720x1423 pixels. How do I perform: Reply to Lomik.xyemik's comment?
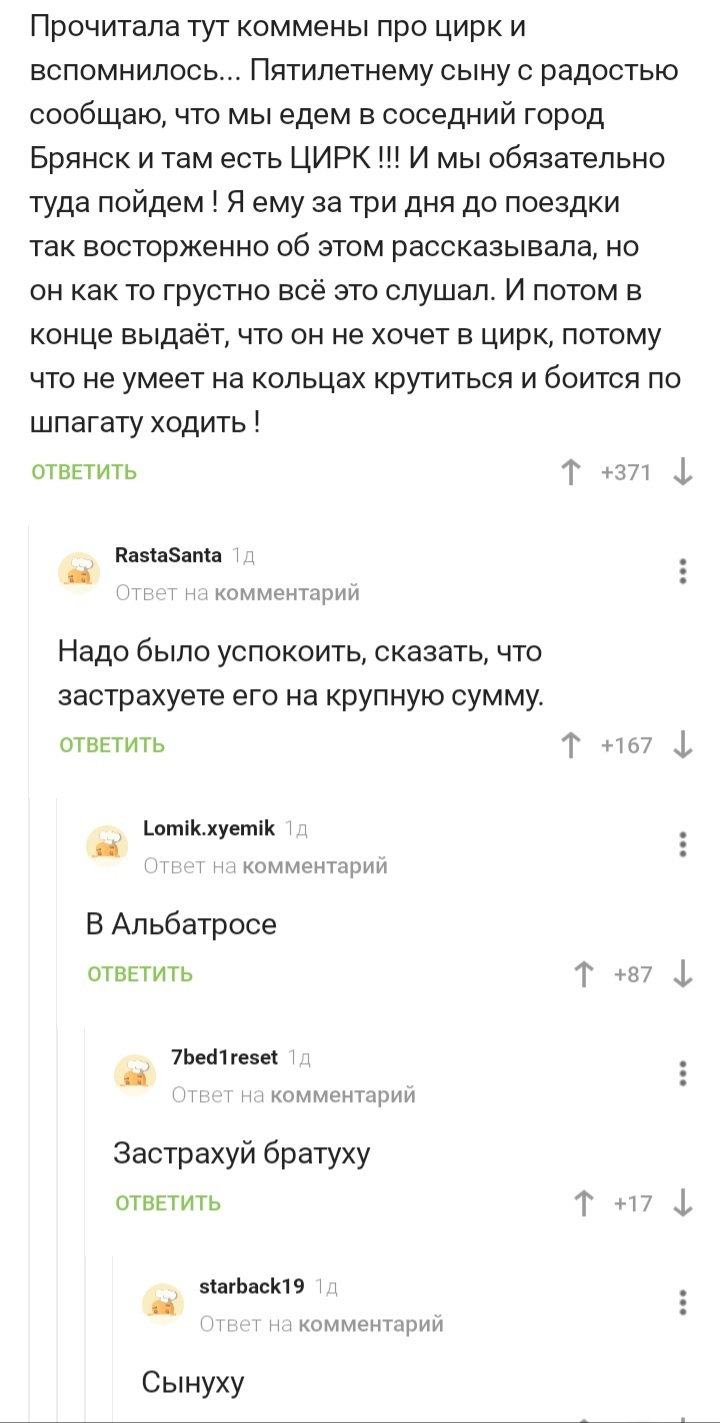(140, 974)
